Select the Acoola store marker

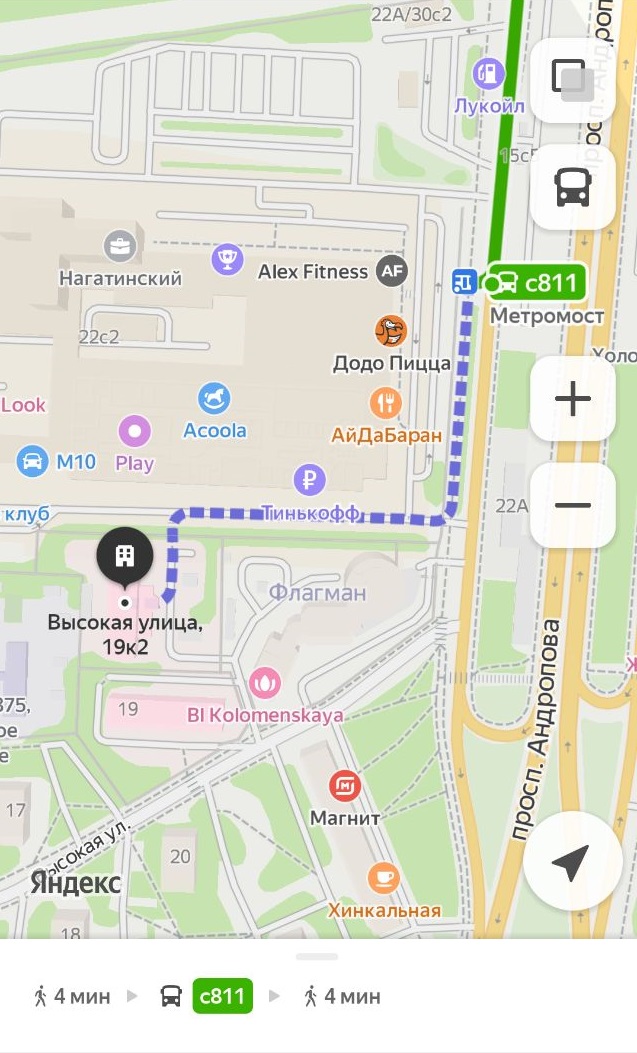click(214, 399)
